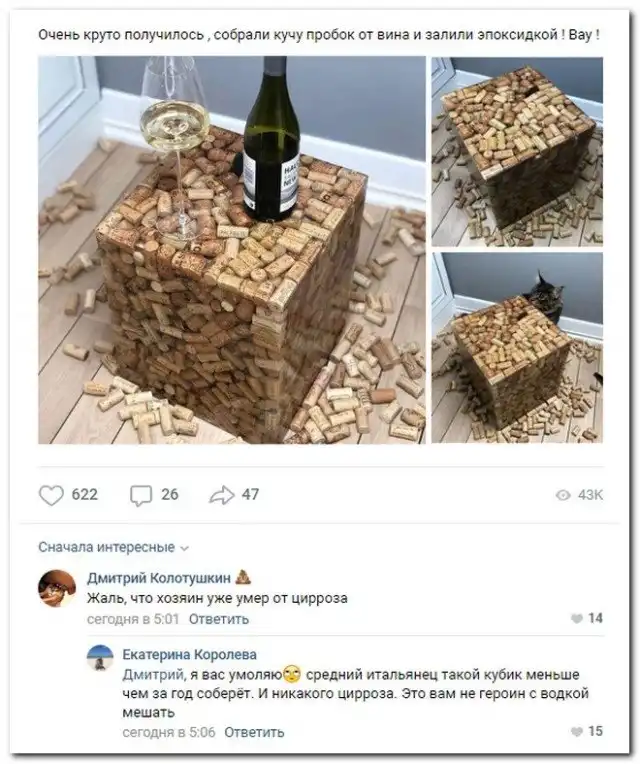Viewport: 640px width, 764px height.
Task: Open Екатерина Королева's profile
Action: click(189, 654)
